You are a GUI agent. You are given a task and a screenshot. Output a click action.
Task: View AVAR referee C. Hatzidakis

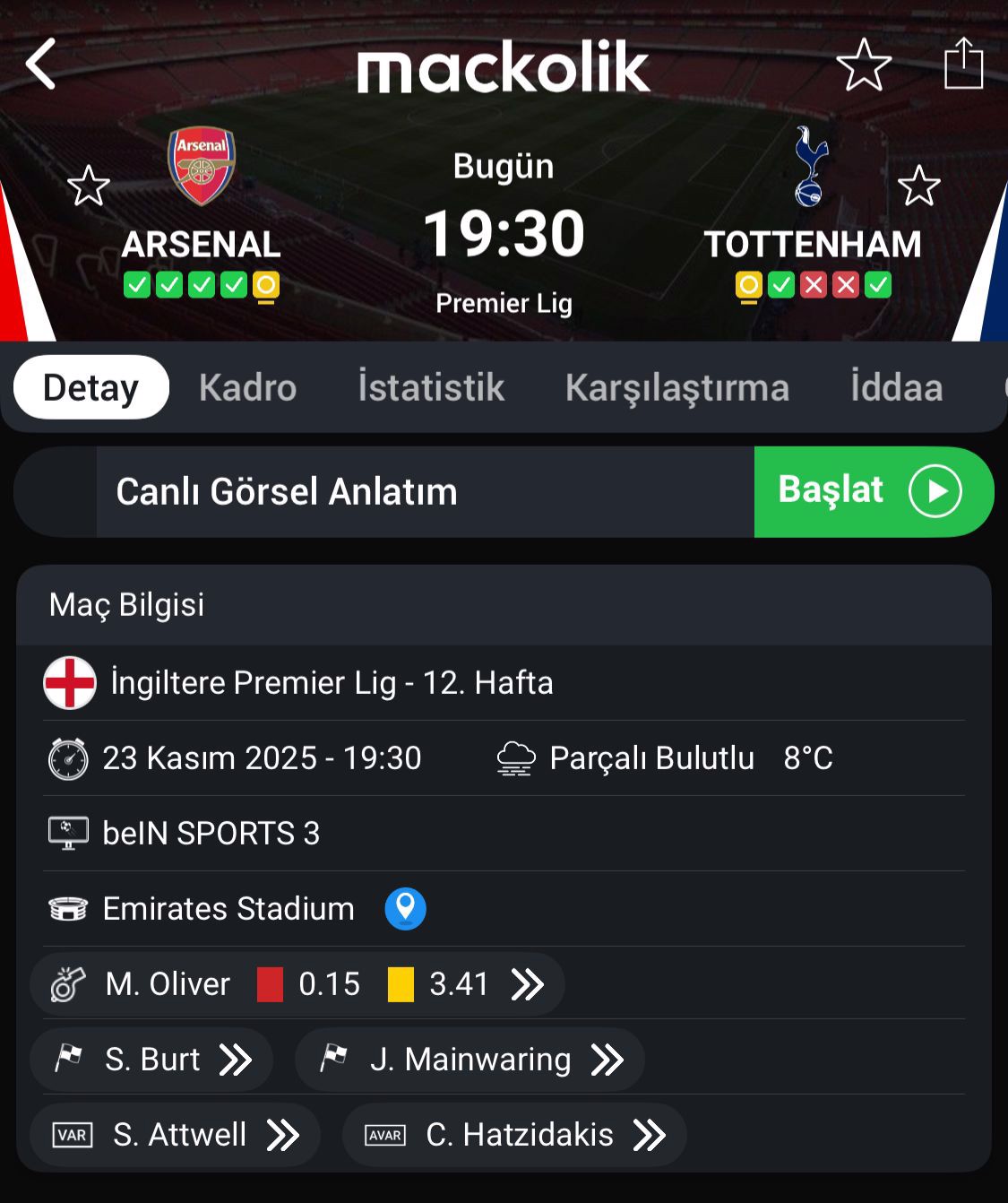coord(514,1135)
